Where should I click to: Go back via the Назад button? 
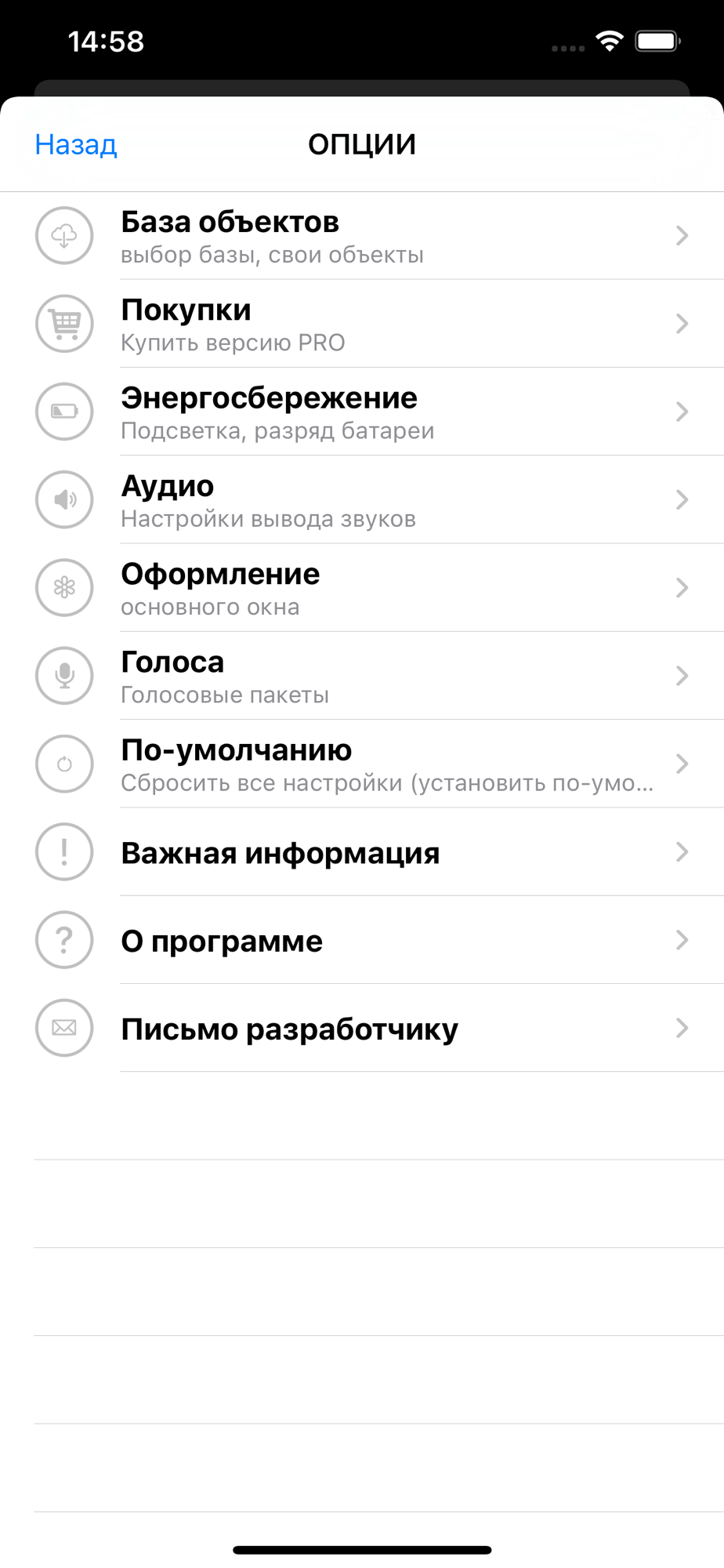(x=76, y=144)
